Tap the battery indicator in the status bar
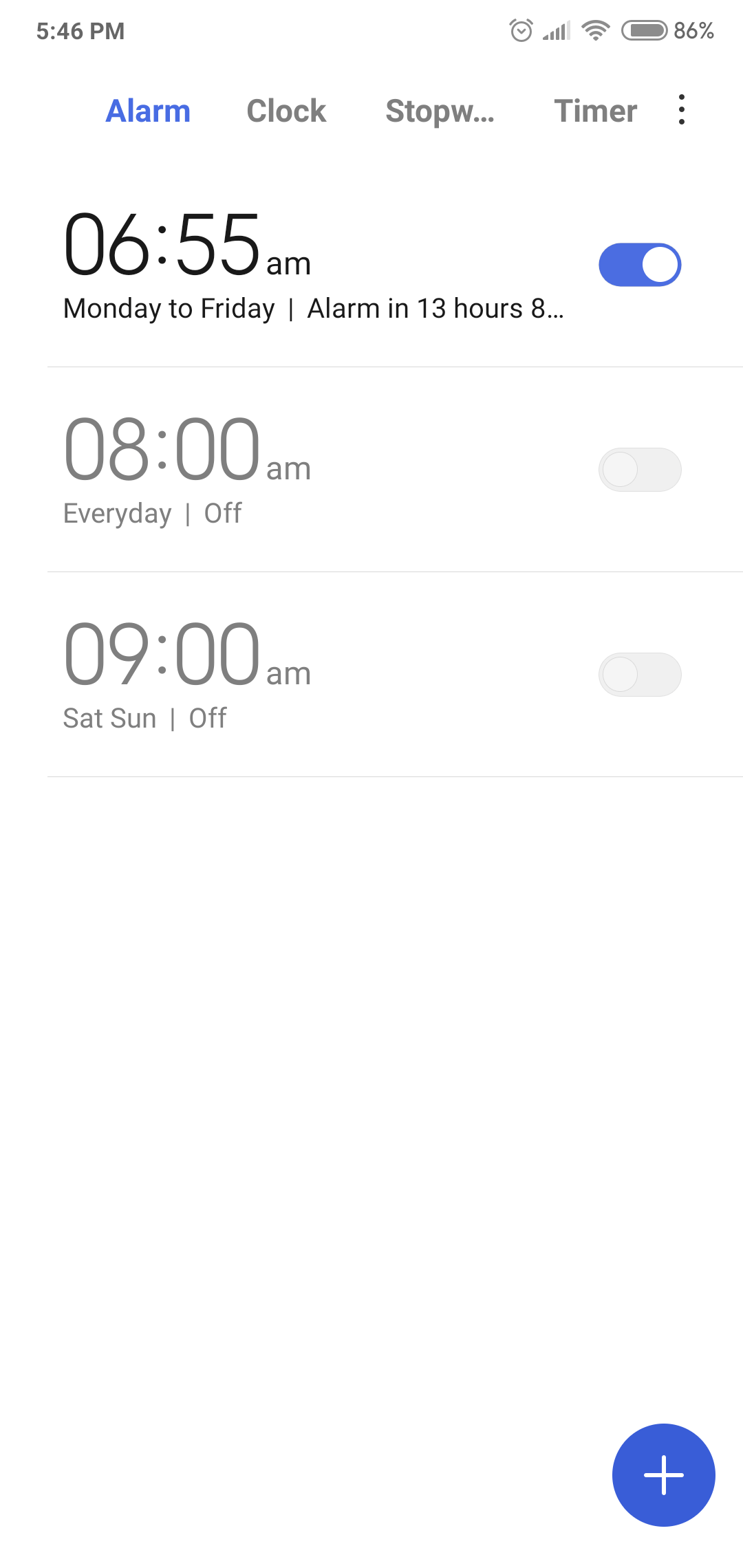This screenshot has height=1568, width=743. click(x=644, y=30)
